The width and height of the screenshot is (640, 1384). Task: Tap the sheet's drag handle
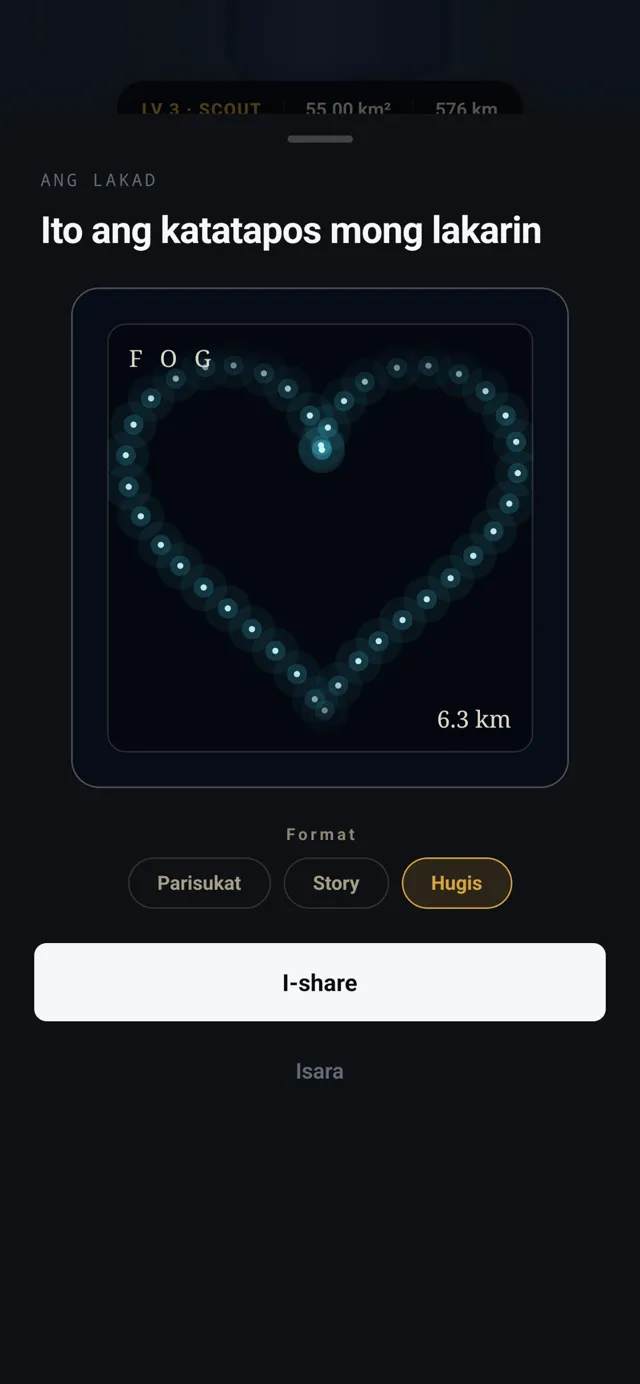tap(320, 139)
